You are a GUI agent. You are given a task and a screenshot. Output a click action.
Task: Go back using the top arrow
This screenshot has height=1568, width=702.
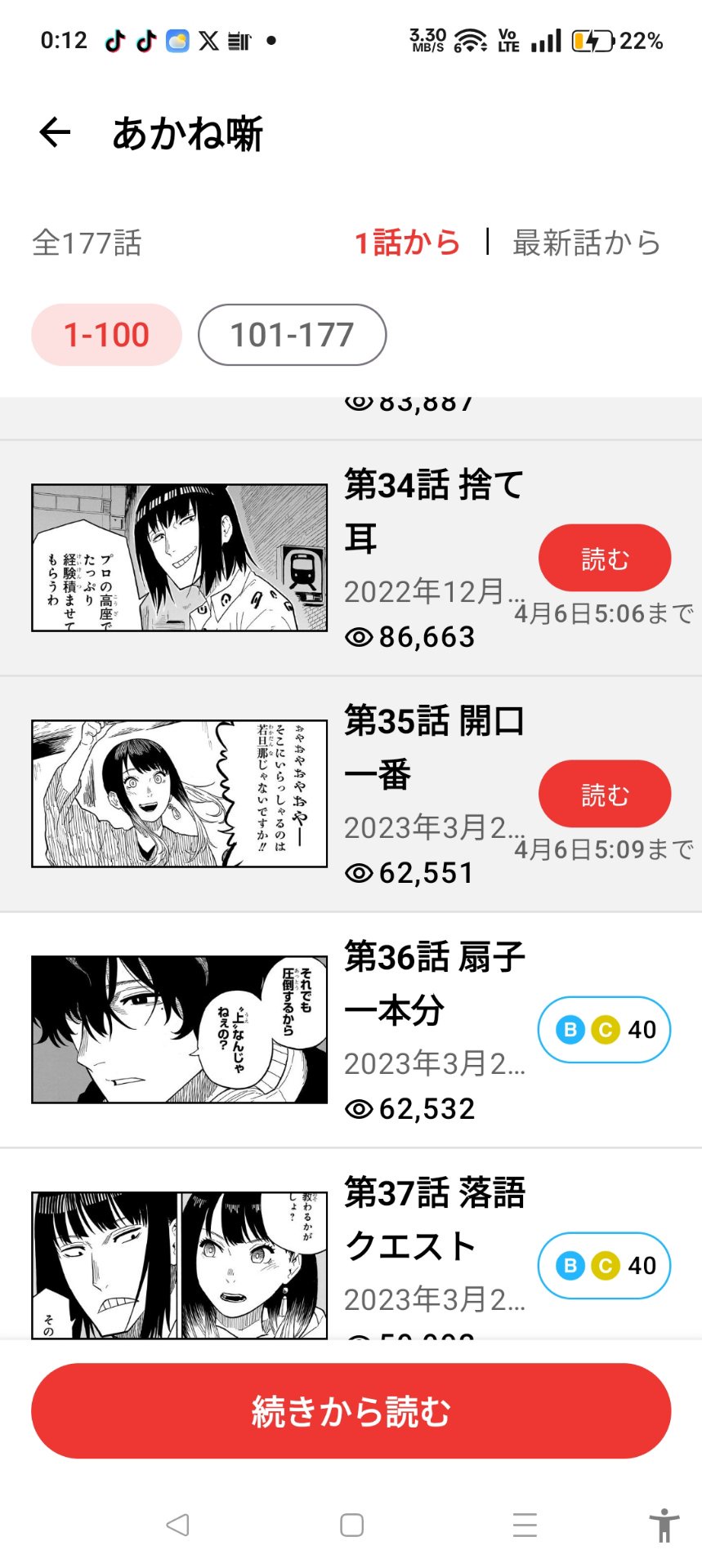(55, 132)
